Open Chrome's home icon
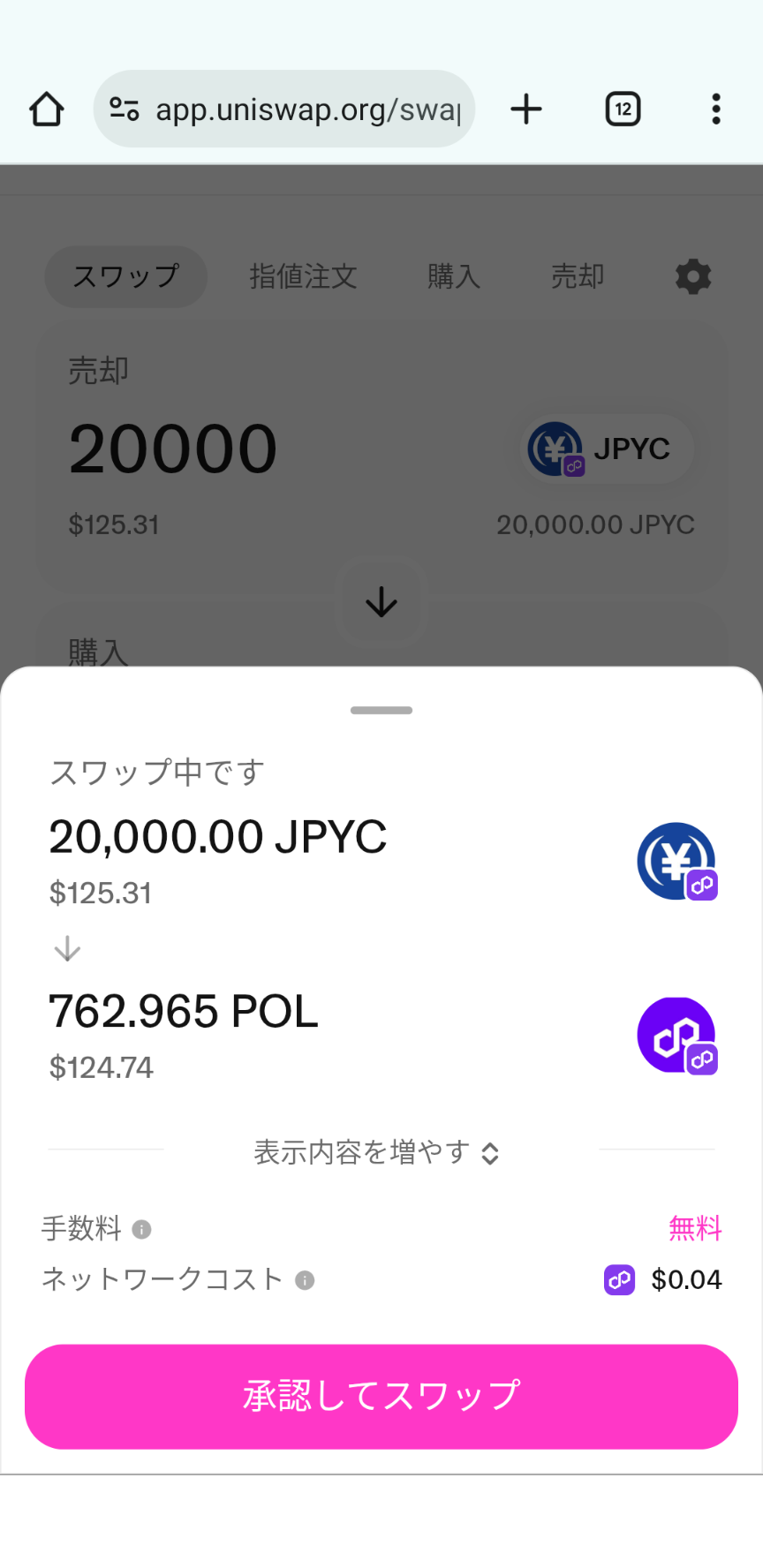The width and height of the screenshot is (763, 1568). (x=46, y=109)
